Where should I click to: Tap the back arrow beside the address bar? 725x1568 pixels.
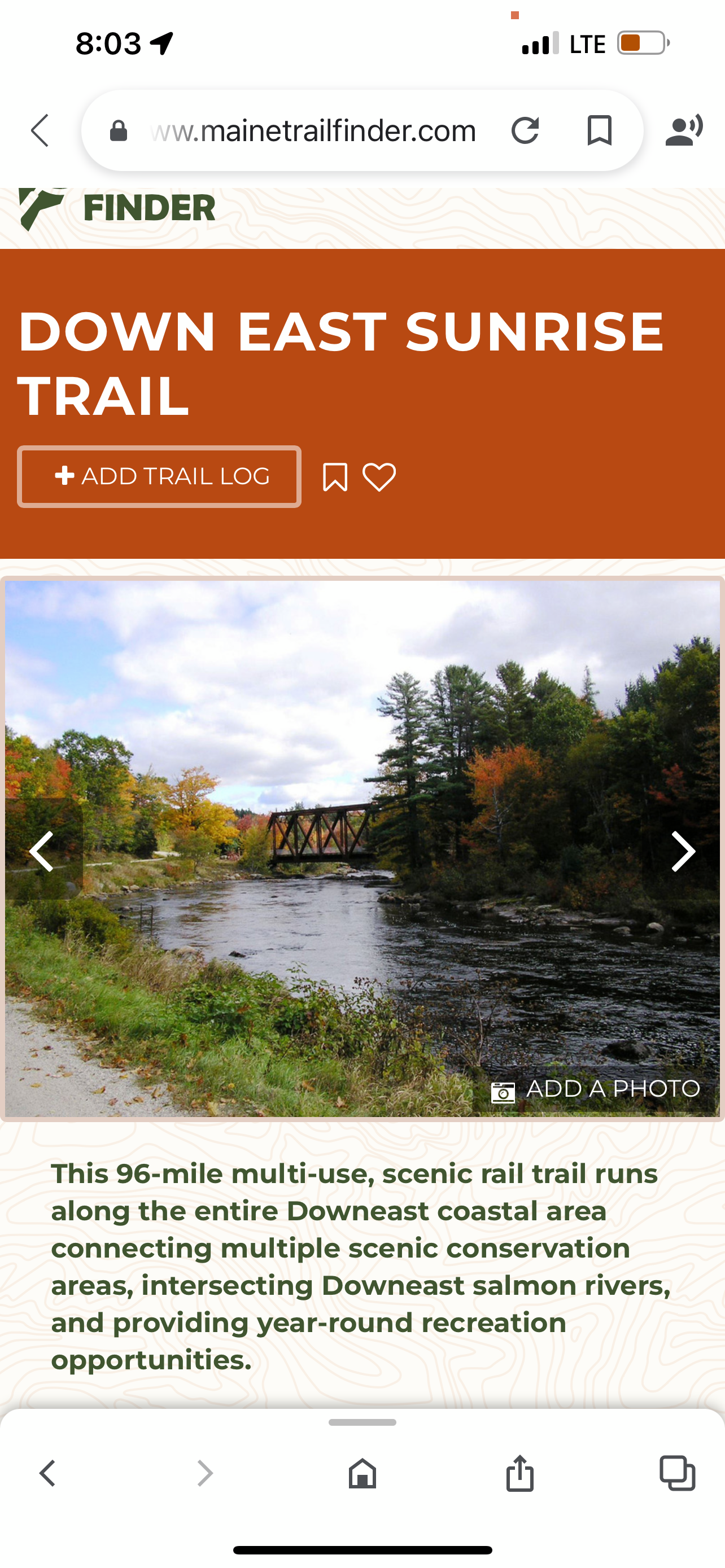click(x=40, y=130)
